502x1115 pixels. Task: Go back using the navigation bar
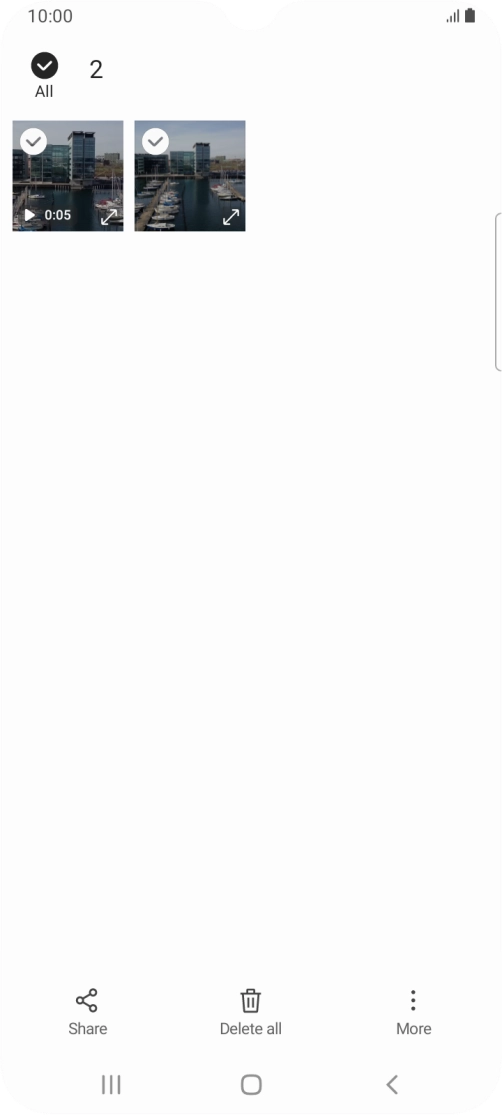click(392, 1084)
